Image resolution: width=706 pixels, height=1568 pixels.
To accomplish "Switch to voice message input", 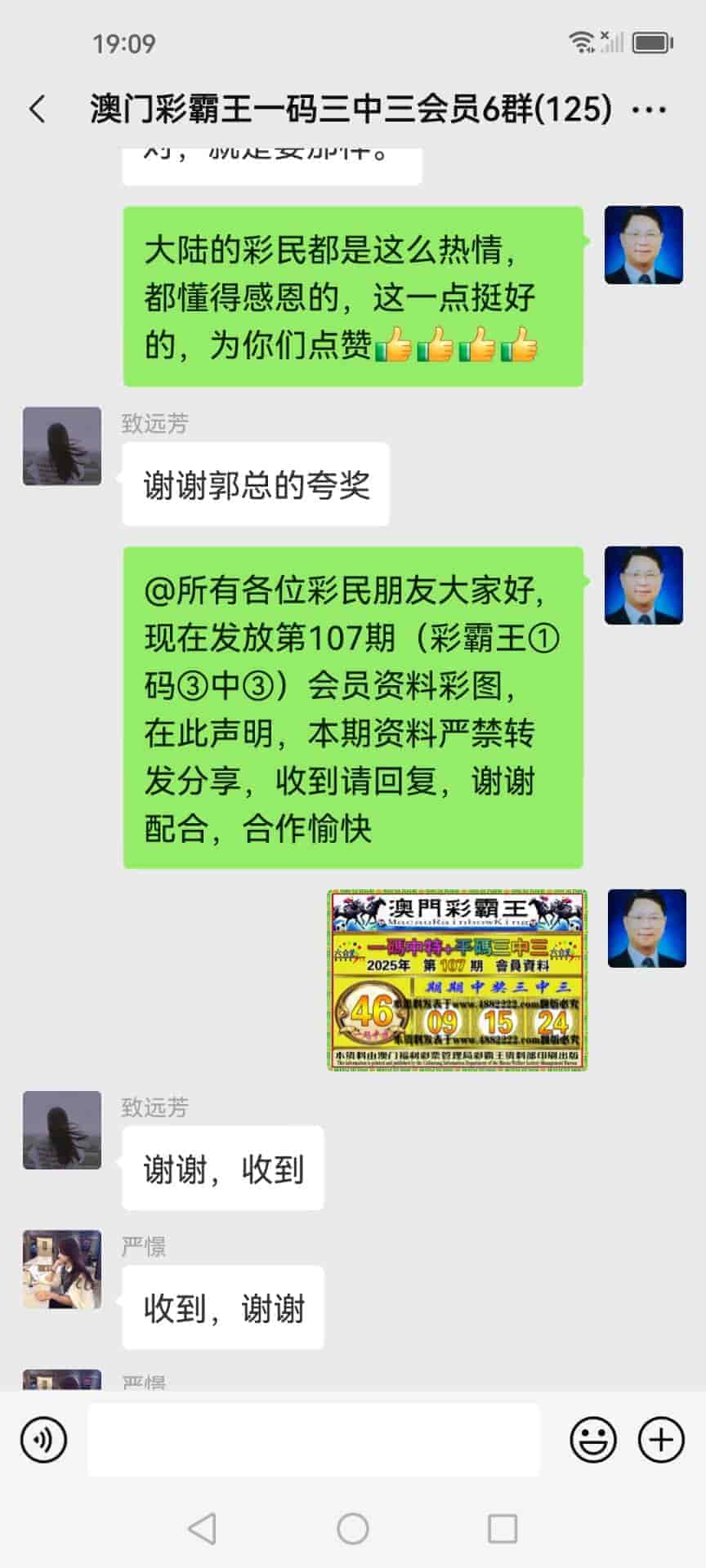I will pyautogui.click(x=43, y=1440).
